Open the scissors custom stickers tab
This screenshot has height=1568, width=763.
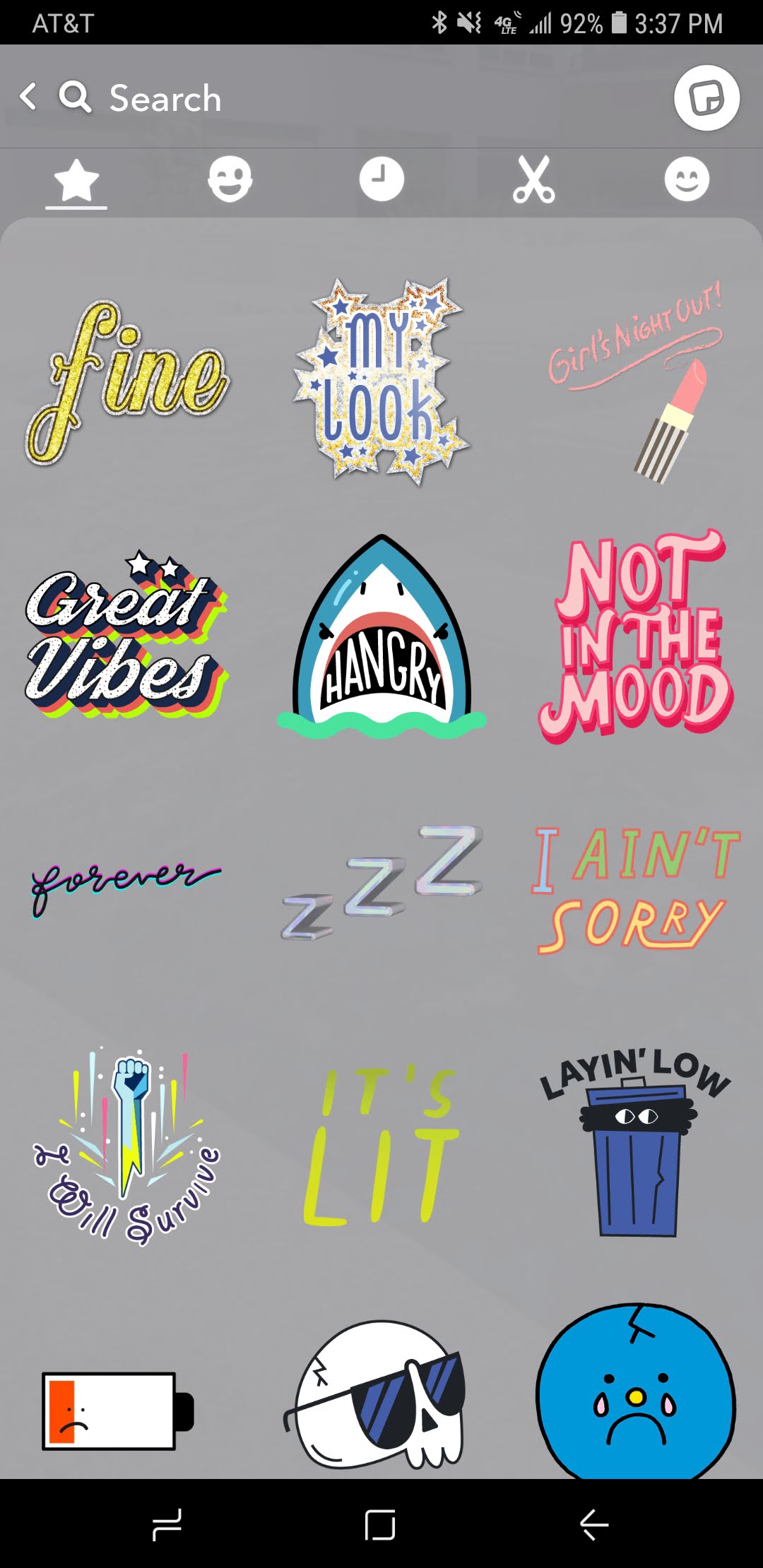(533, 179)
